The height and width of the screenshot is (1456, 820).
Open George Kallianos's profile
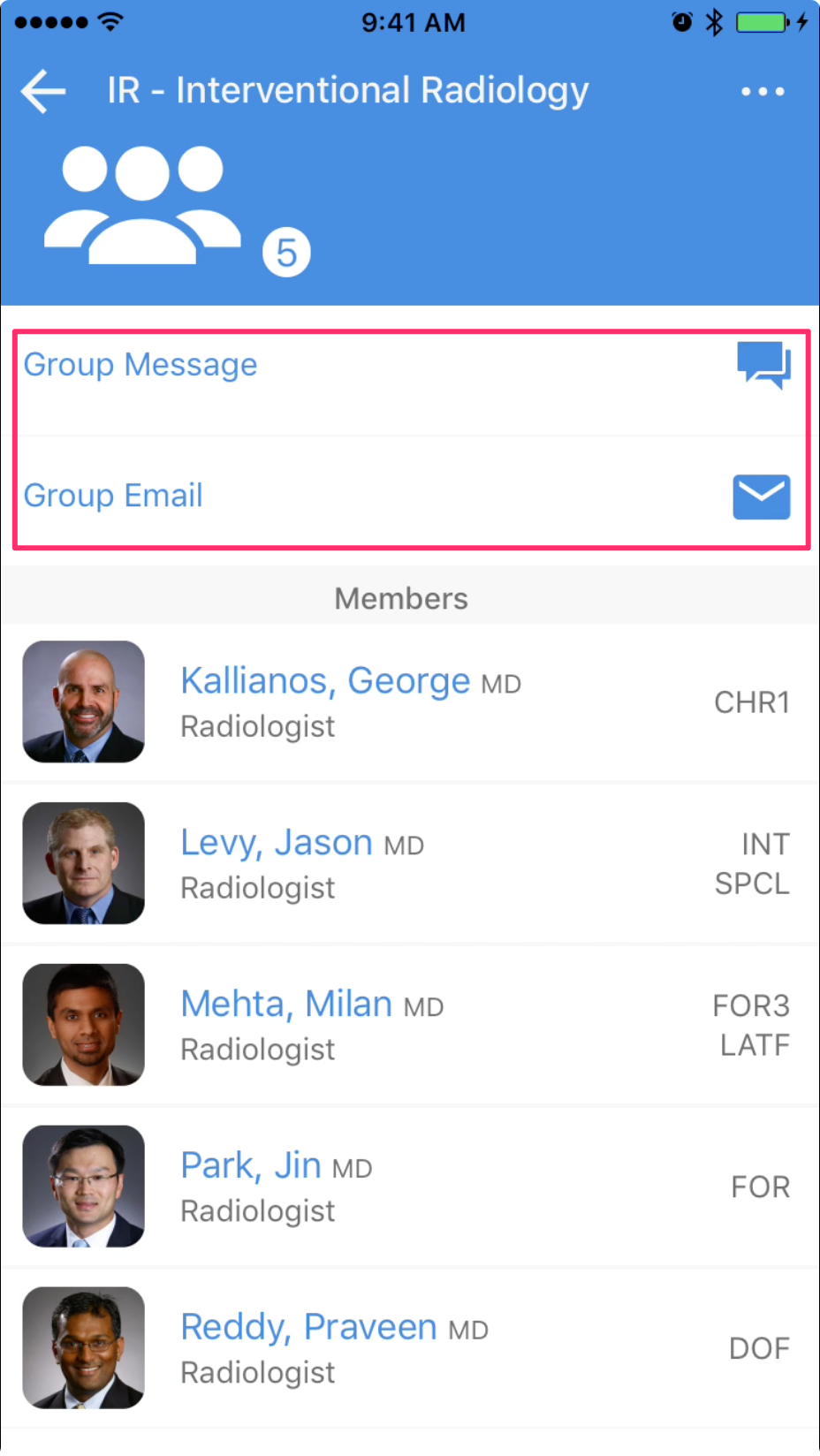point(410,702)
